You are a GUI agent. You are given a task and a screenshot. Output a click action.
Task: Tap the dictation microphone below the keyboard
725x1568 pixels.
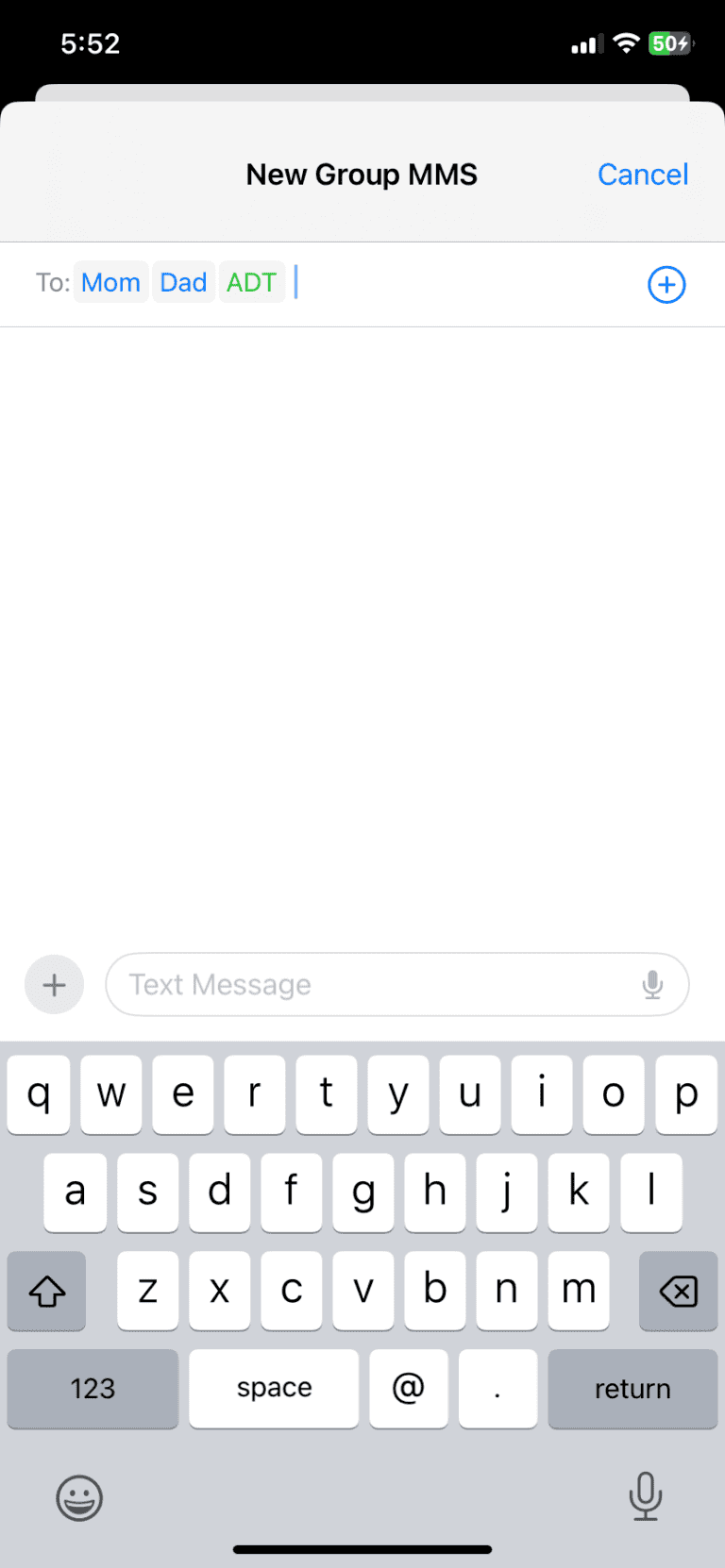[x=646, y=1498]
